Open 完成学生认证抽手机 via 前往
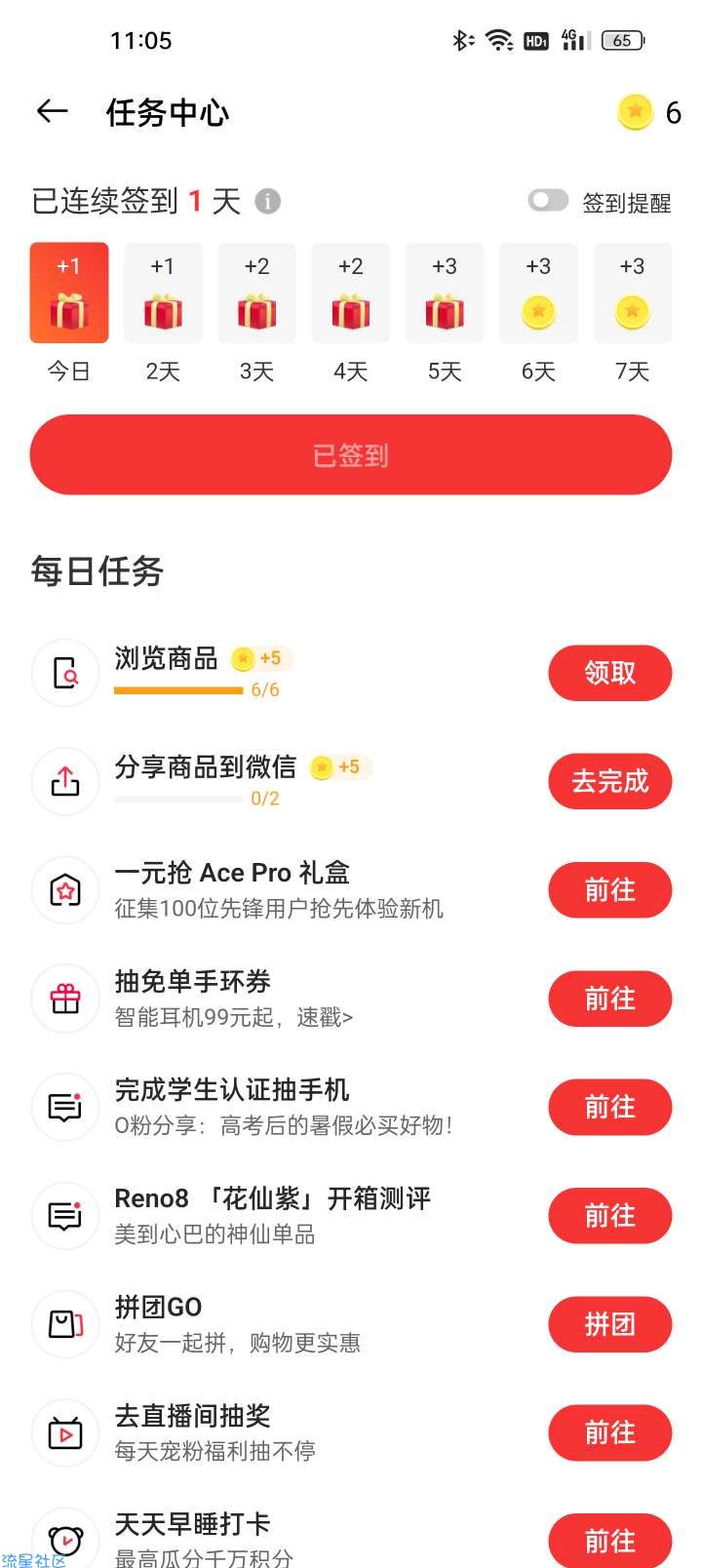702x1568 pixels. [609, 1107]
